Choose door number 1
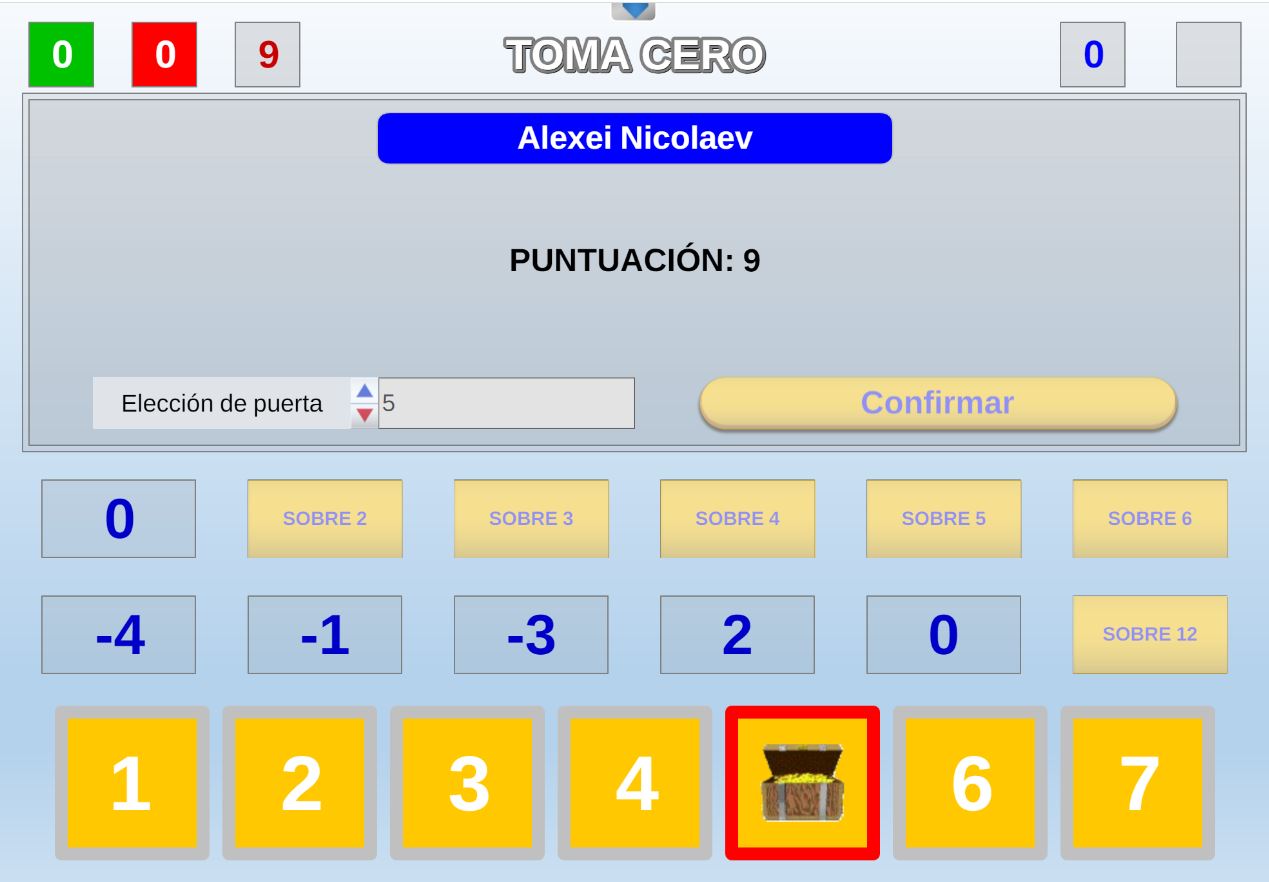The height and width of the screenshot is (882, 1269). [x=132, y=783]
